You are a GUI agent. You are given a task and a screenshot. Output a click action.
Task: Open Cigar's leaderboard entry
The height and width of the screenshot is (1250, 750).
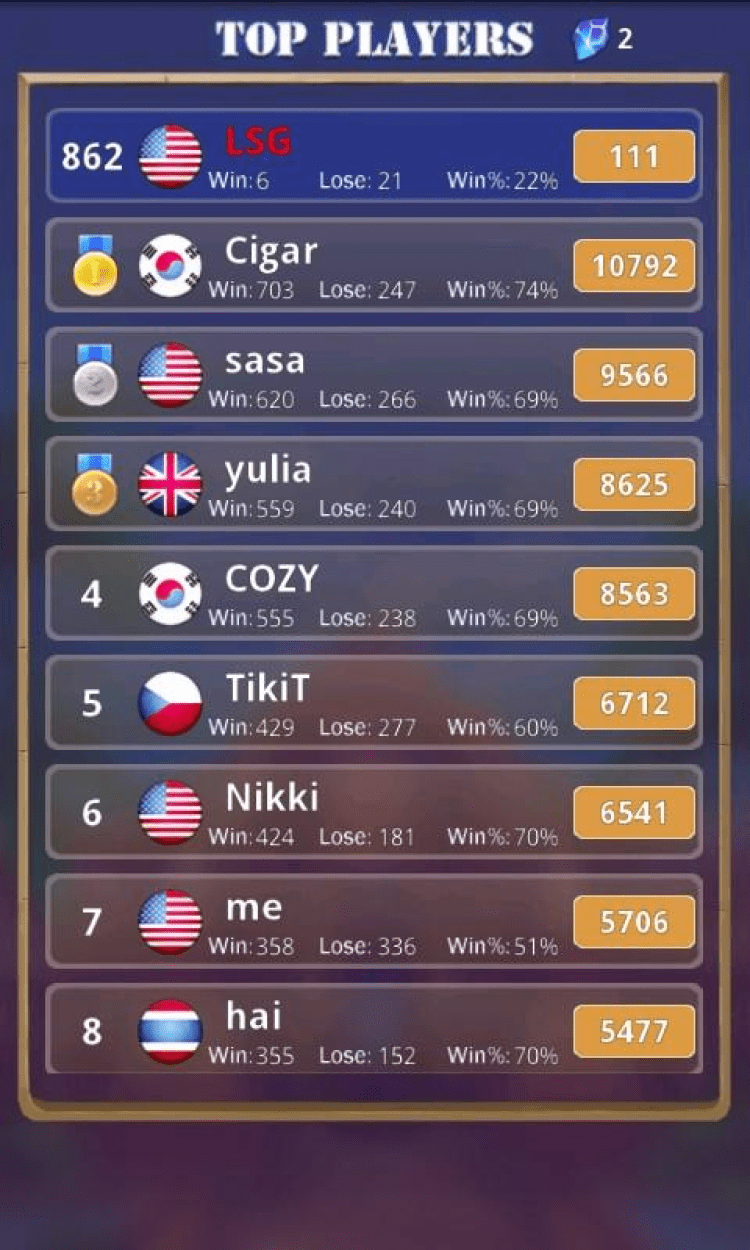pyautogui.click(x=374, y=265)
